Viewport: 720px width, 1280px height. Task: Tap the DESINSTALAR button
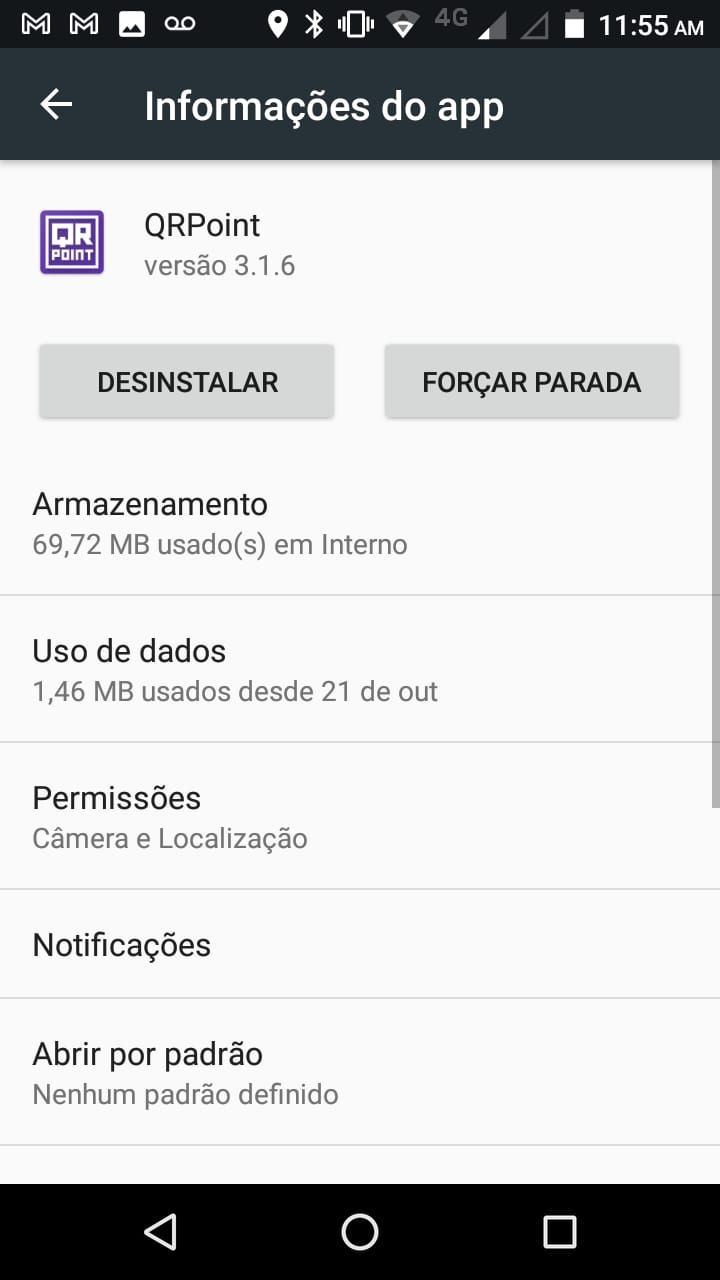(187, 381)
